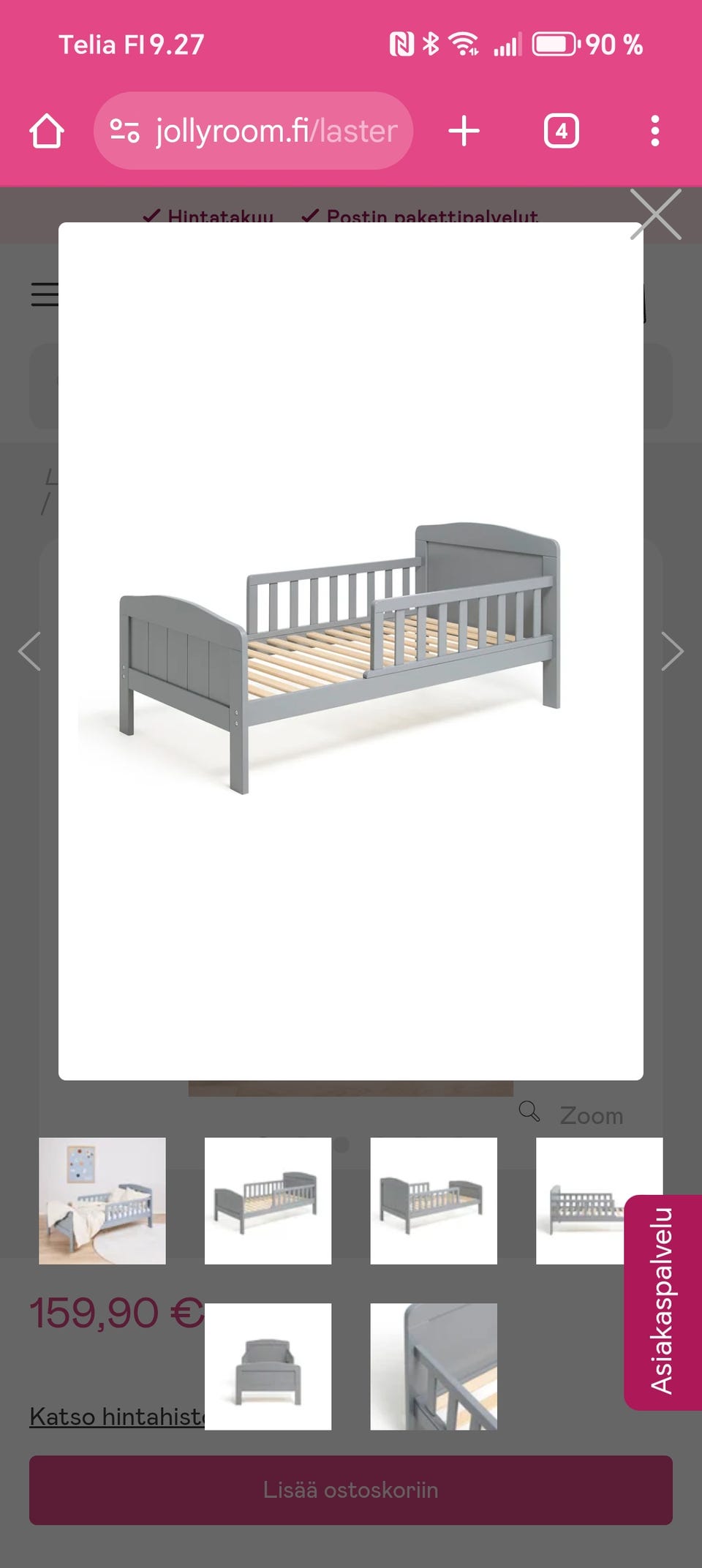
Task: Select the thumbnail of bed with both rails
Action: point(268,1200)
